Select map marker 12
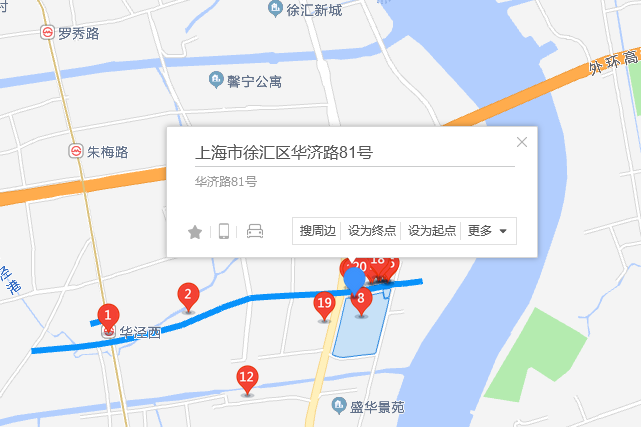 246,378
